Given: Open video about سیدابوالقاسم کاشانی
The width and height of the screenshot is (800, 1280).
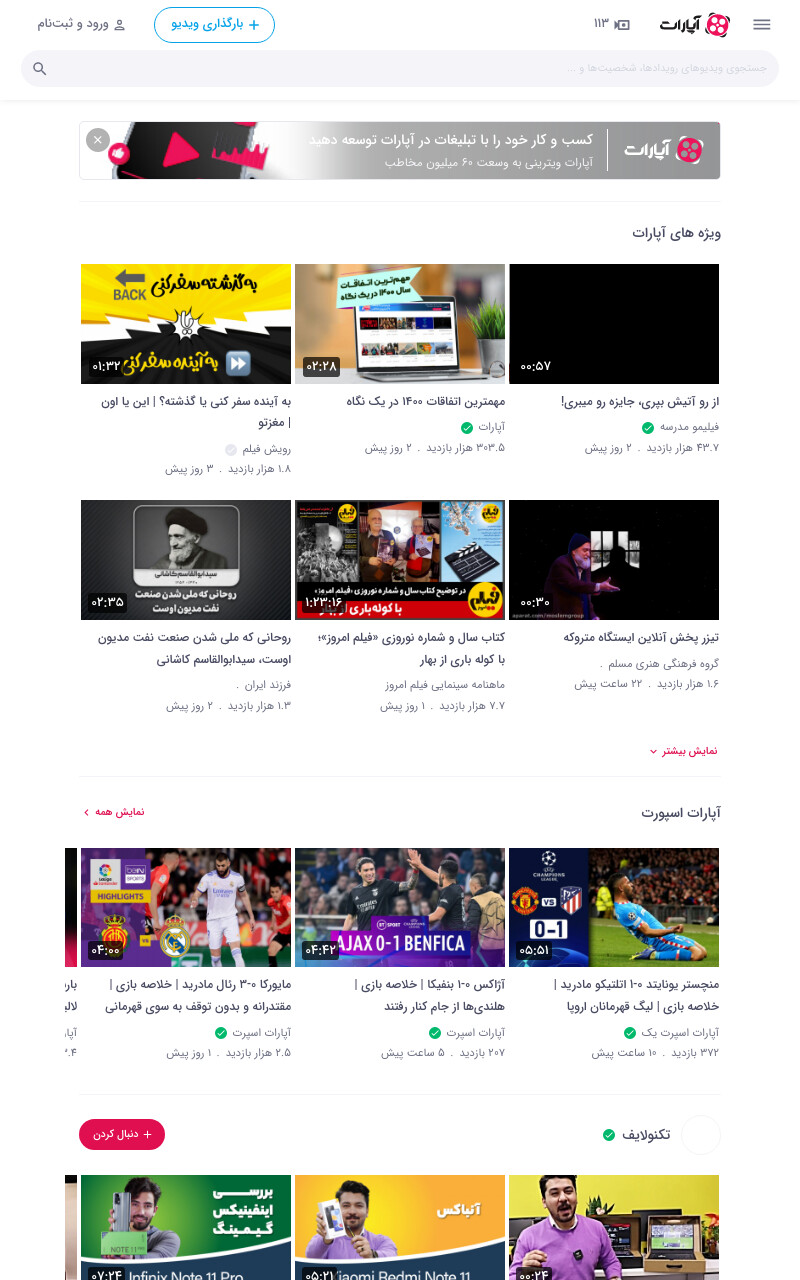Looking at the screenshot, I should pos(186,560).
